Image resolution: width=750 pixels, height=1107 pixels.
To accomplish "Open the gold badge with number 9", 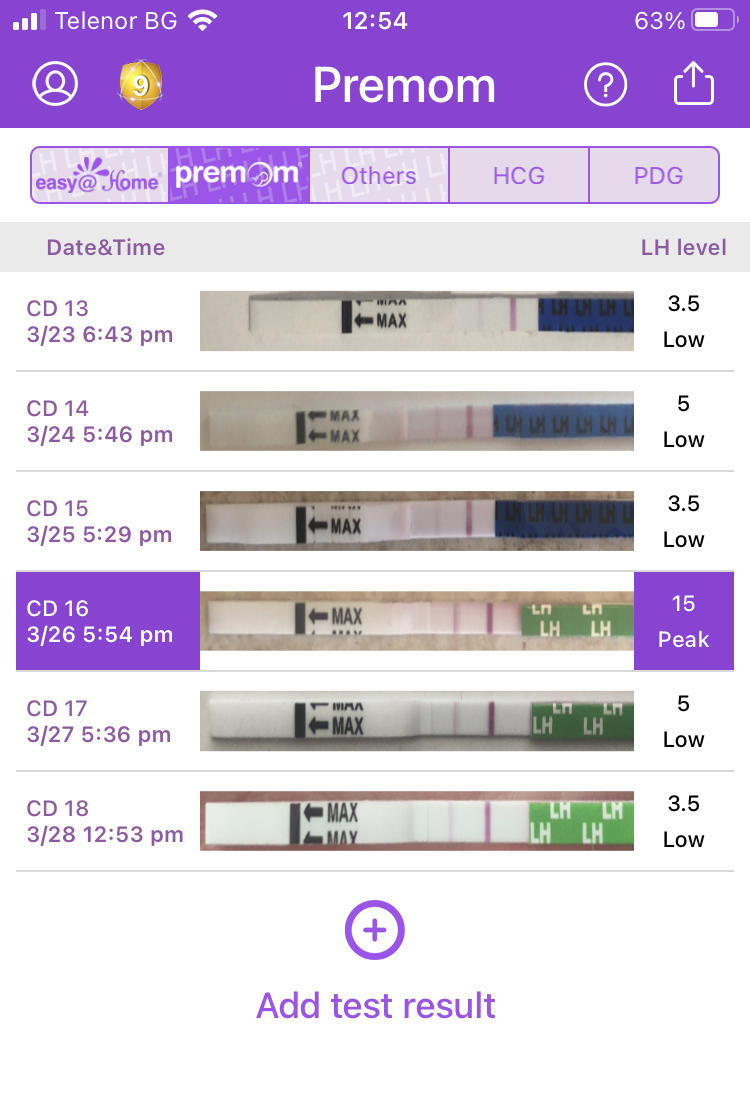I will coord(140,85).
